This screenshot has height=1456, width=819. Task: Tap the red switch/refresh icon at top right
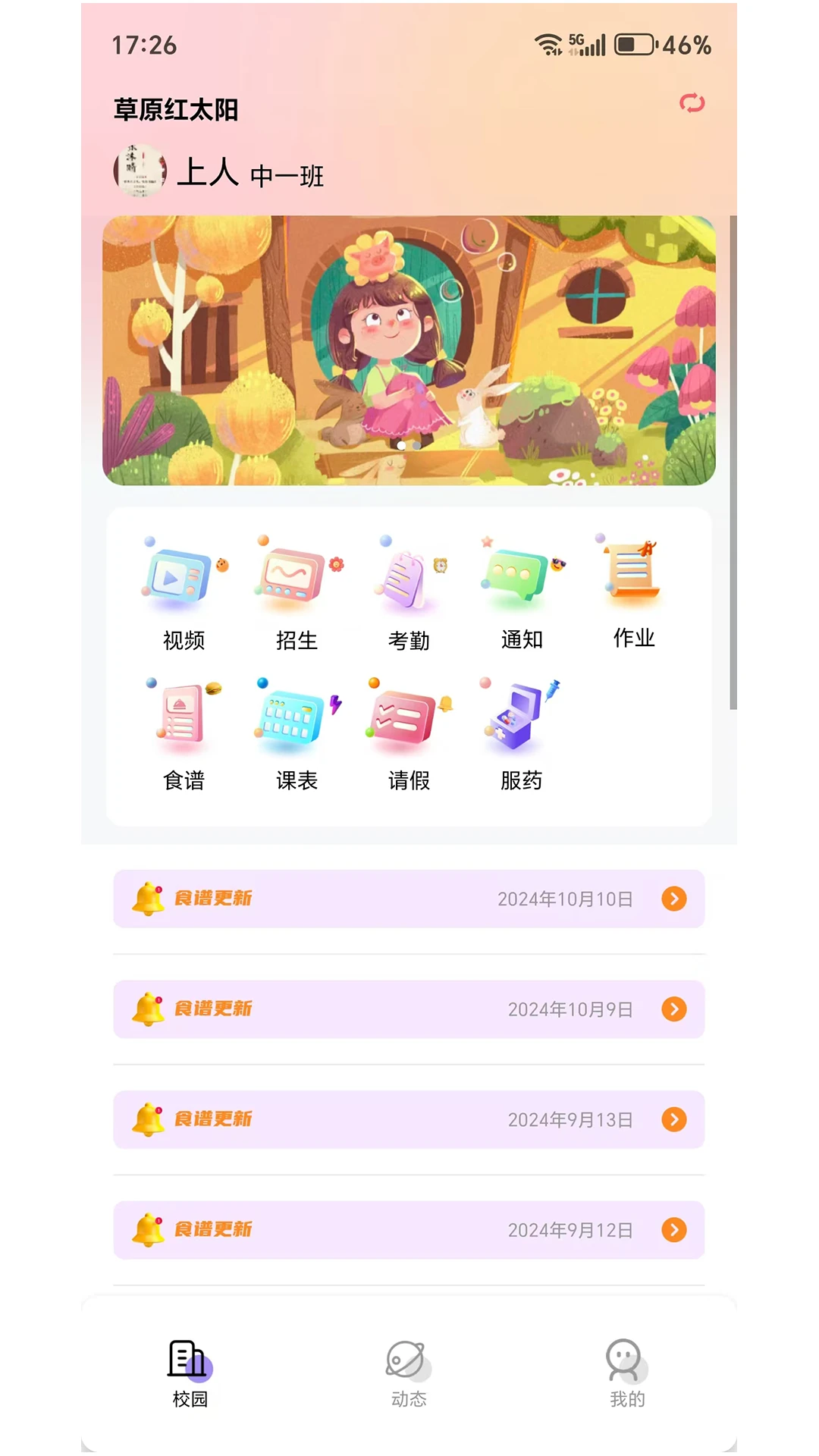click(x=692, y=103)
